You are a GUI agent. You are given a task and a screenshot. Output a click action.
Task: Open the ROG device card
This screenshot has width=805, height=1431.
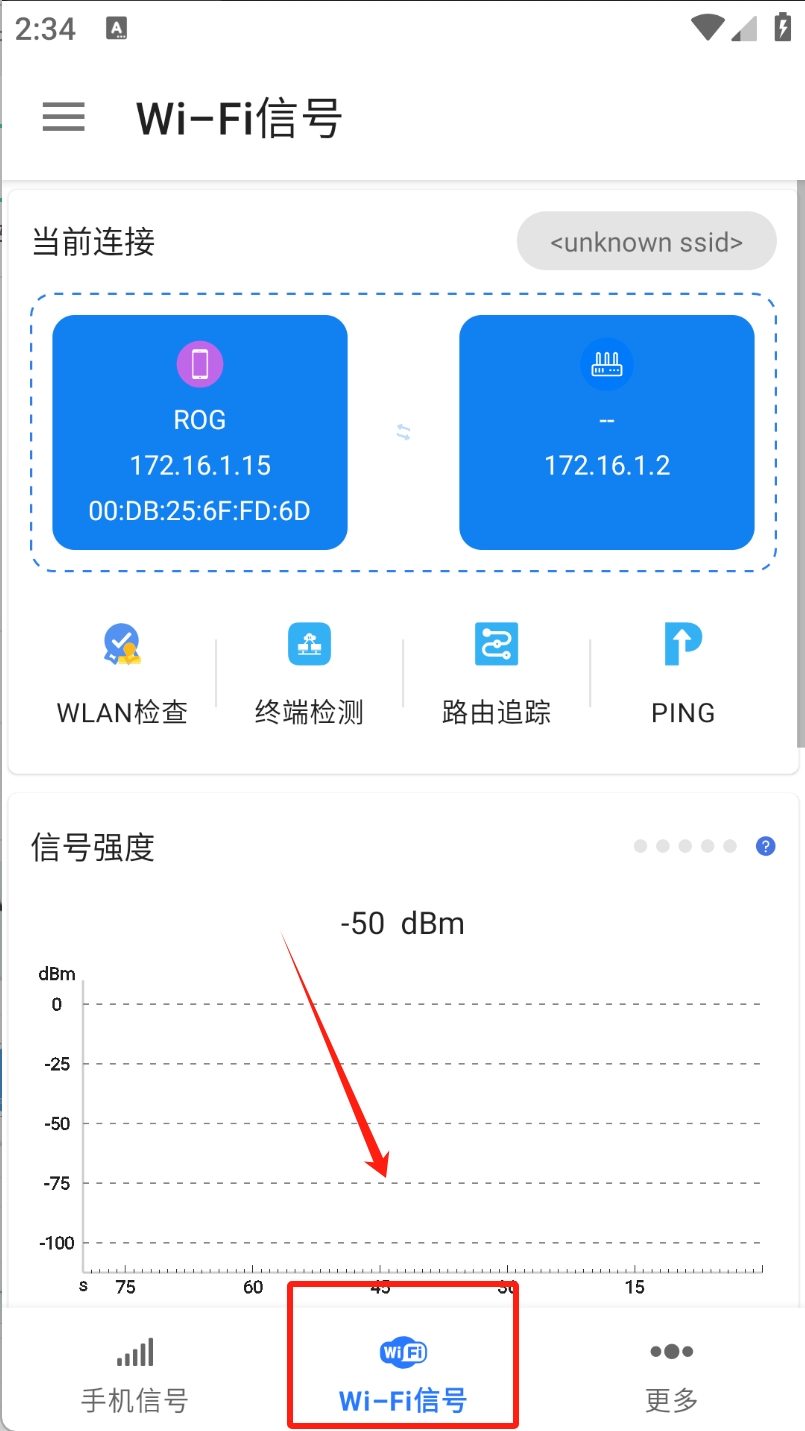200,433
